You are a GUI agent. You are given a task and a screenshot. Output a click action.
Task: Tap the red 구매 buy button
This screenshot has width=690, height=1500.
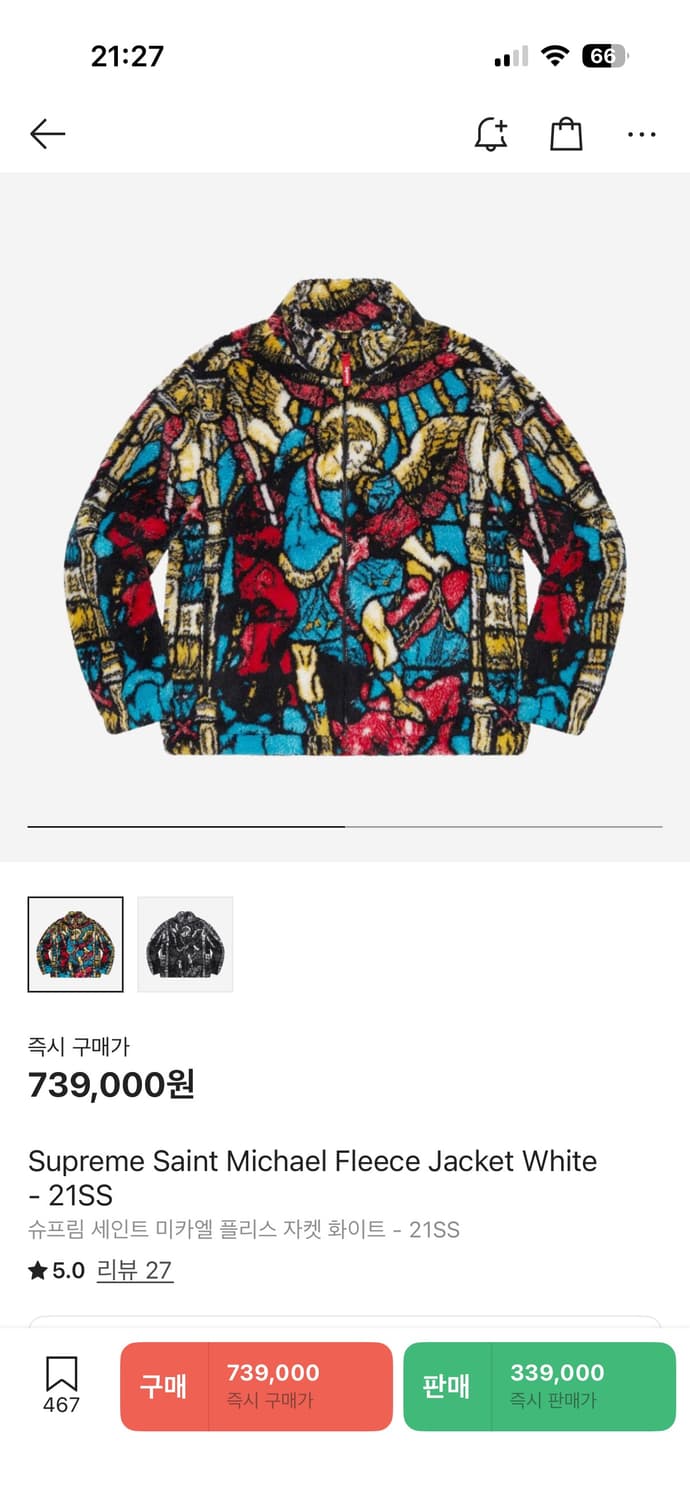pyautogui.click(x=256, y=1386)
